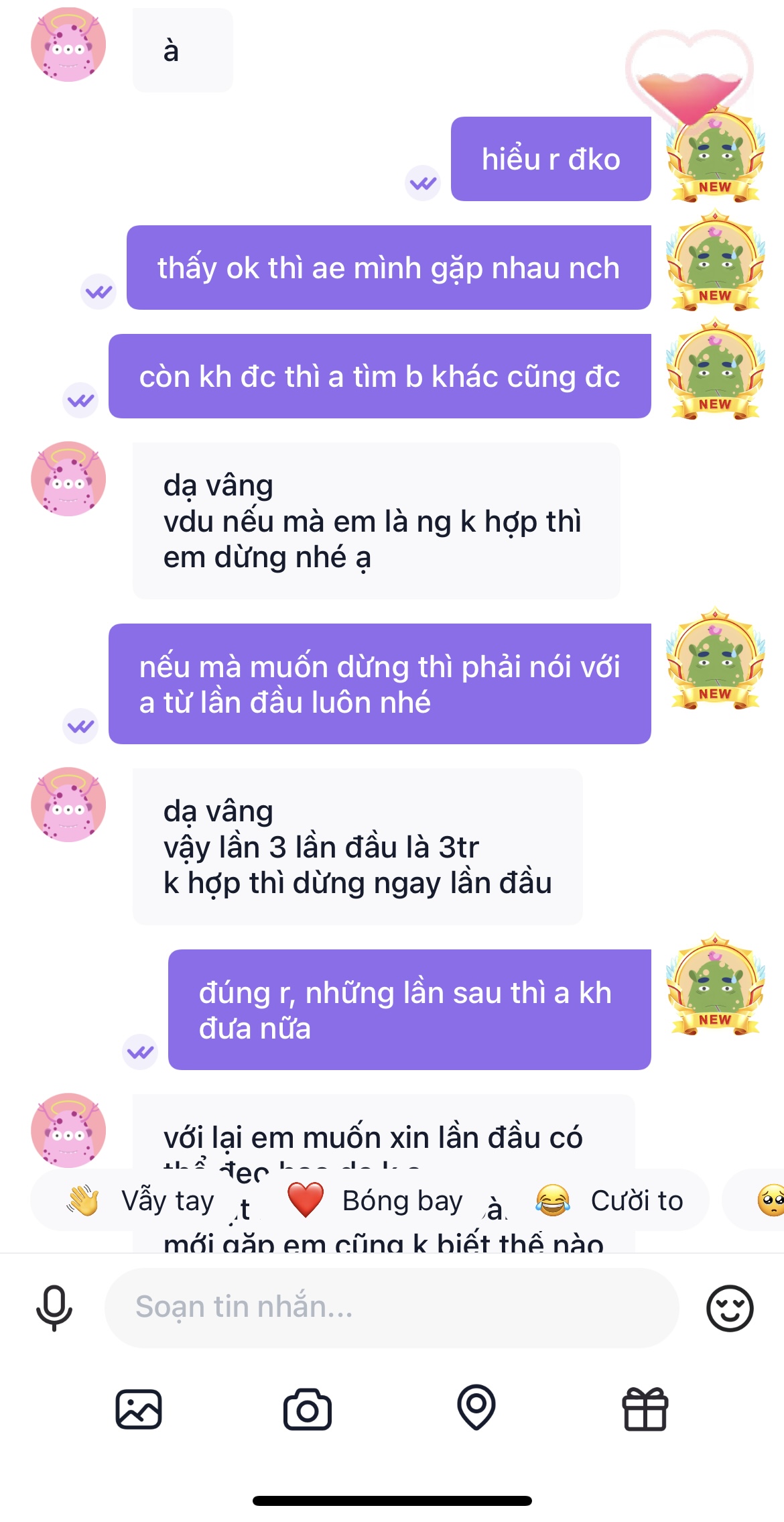
Task: Open the camera to take a photo
Action: [x=308, y=1409]
